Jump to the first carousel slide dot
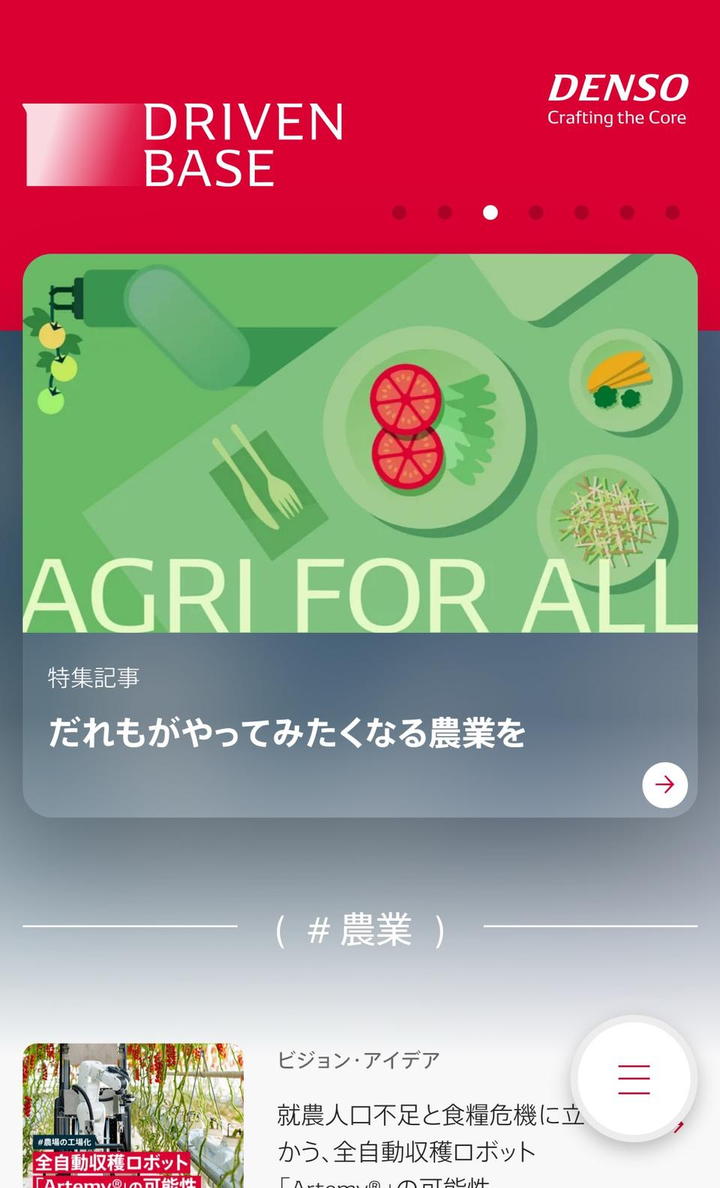Screen dimensions: 720x1188 coord(400,212)
